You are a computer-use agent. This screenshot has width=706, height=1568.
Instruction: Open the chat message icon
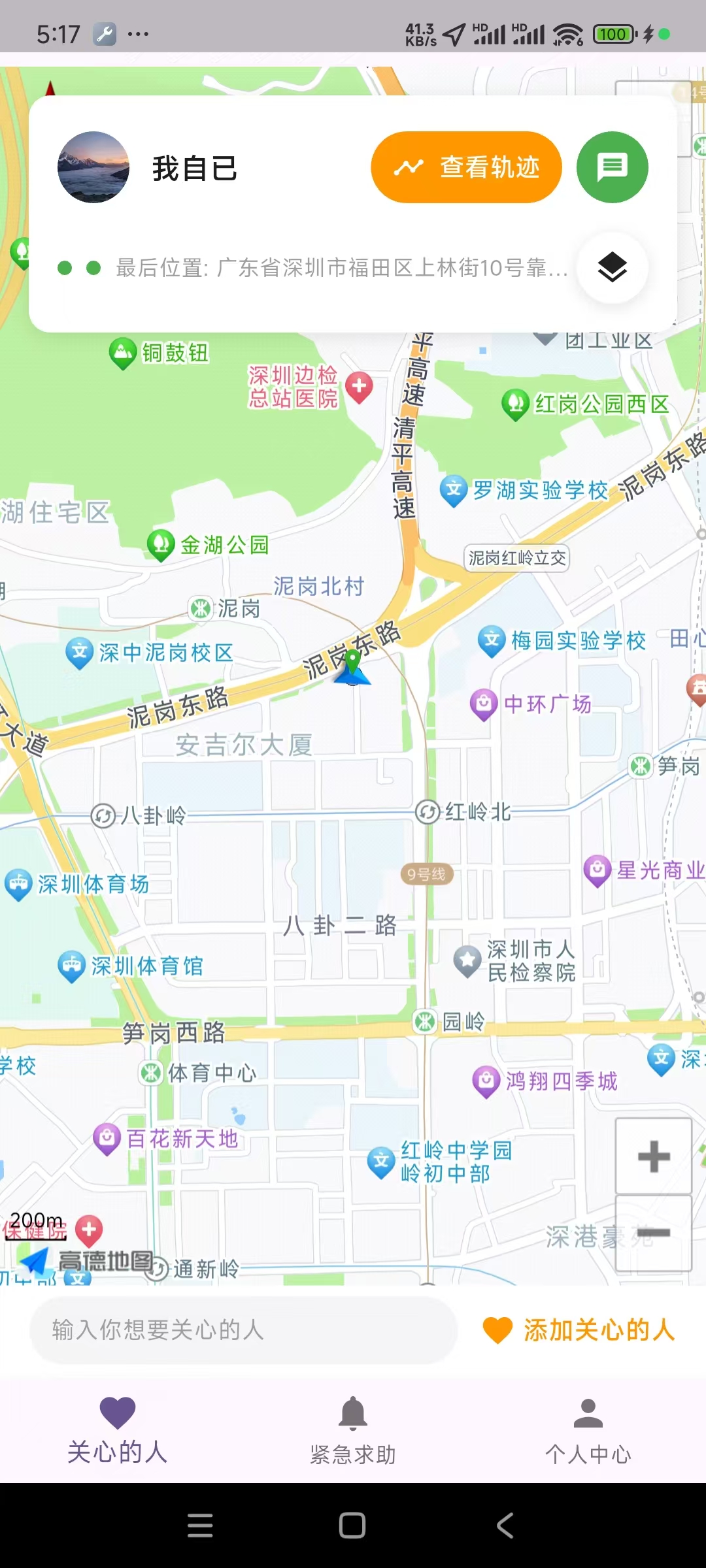(612, 167)
